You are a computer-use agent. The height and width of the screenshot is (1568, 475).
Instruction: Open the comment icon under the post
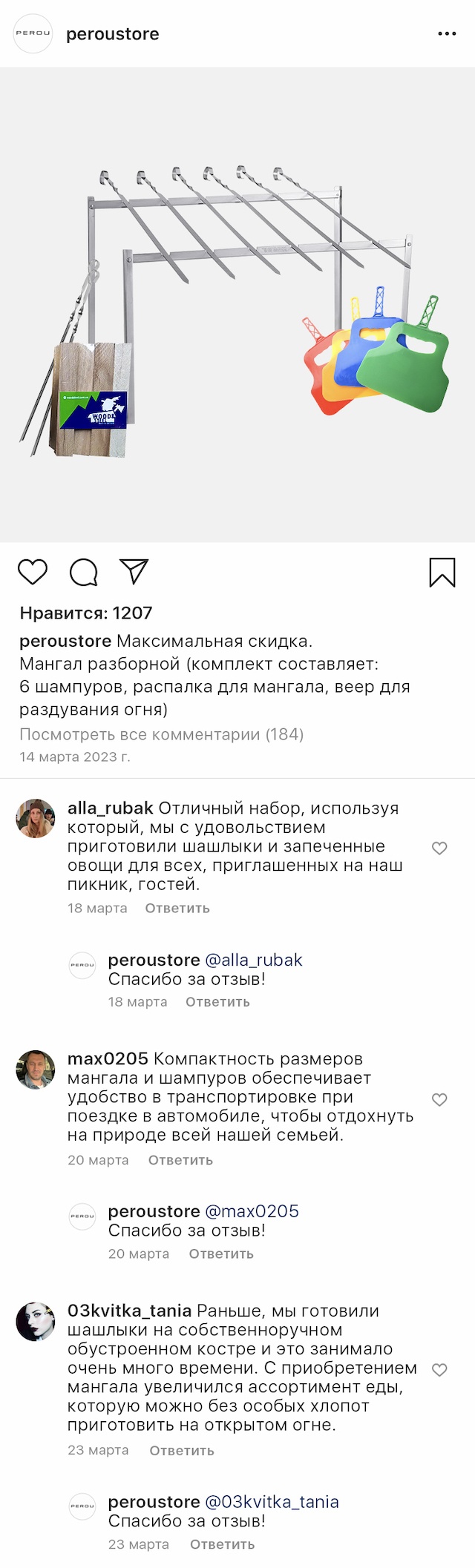(x=83, y=572)
